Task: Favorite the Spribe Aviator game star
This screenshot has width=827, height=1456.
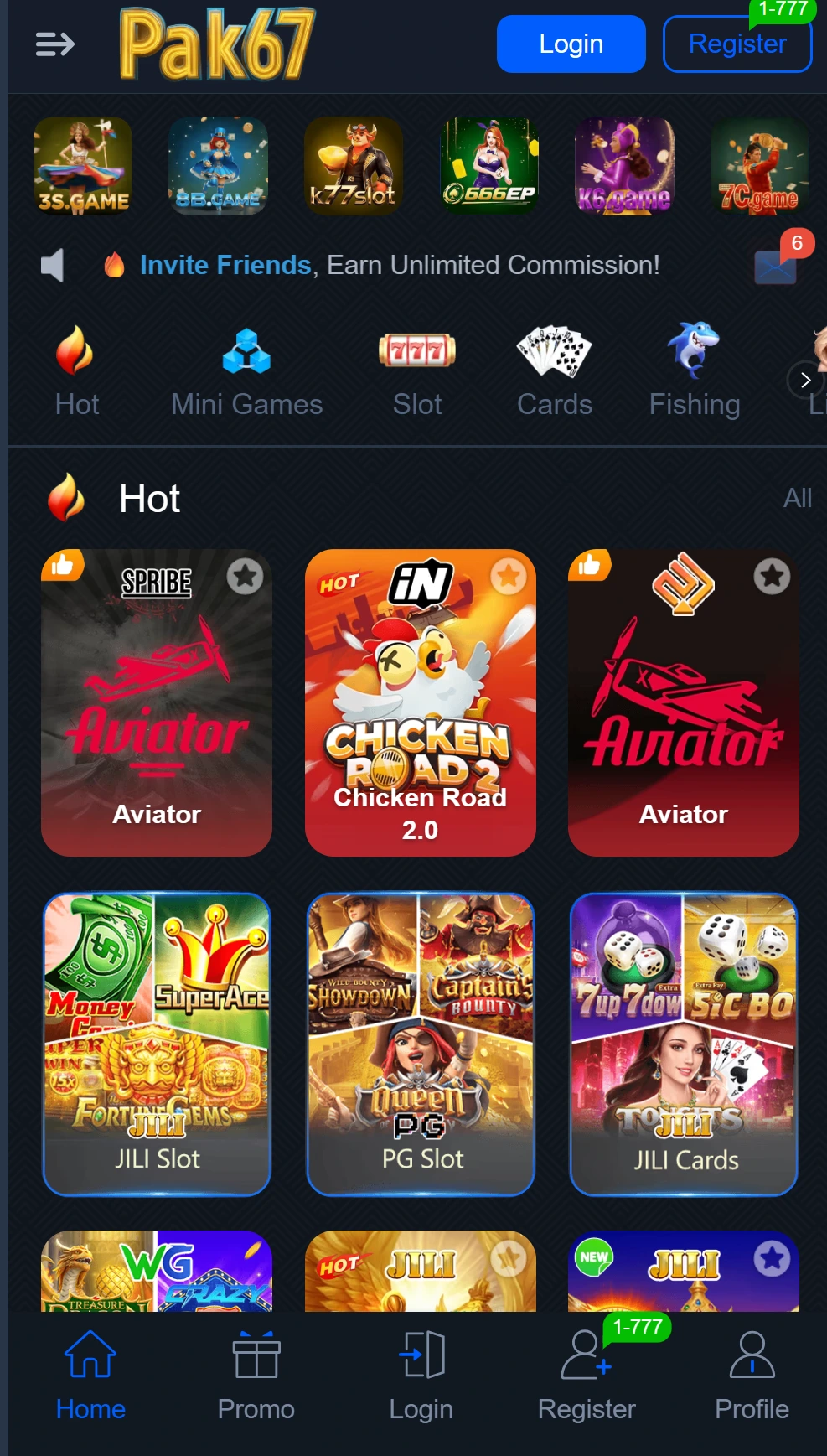Action: pos(245,577)
